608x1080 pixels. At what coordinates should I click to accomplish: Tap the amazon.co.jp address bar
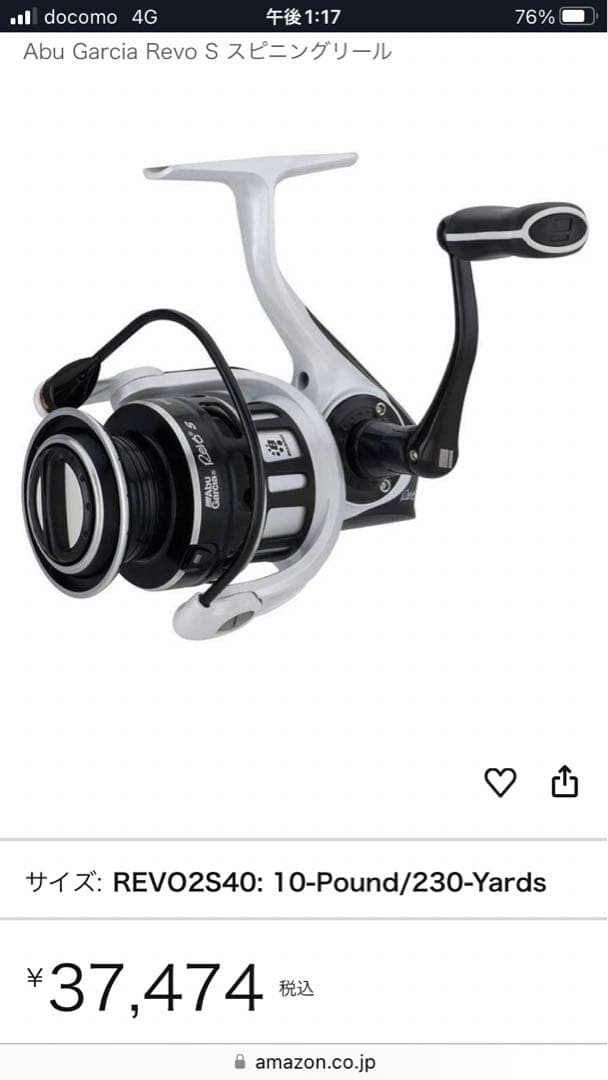pos(304,1062)
